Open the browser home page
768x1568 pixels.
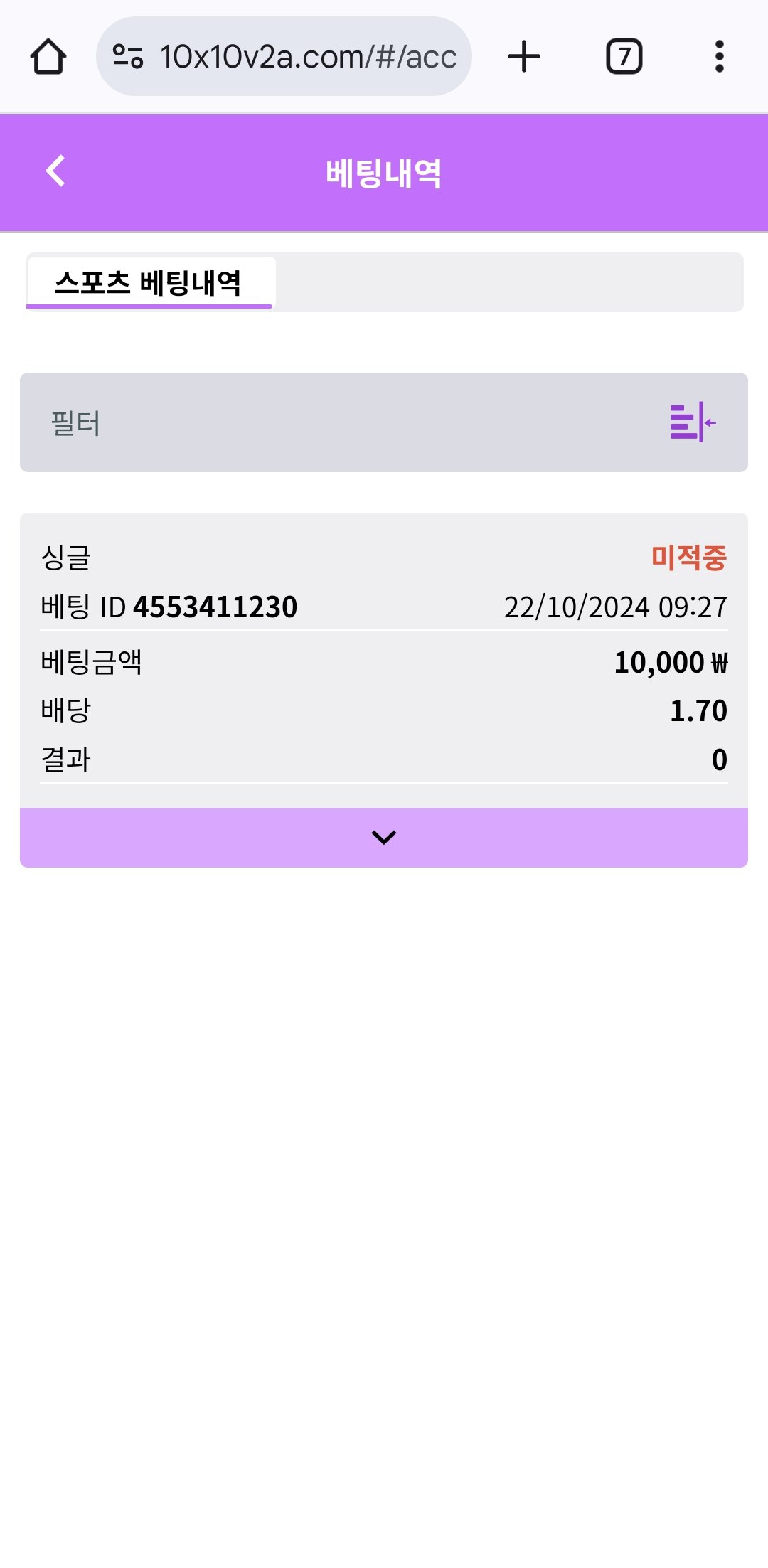[x=48, y=56]
